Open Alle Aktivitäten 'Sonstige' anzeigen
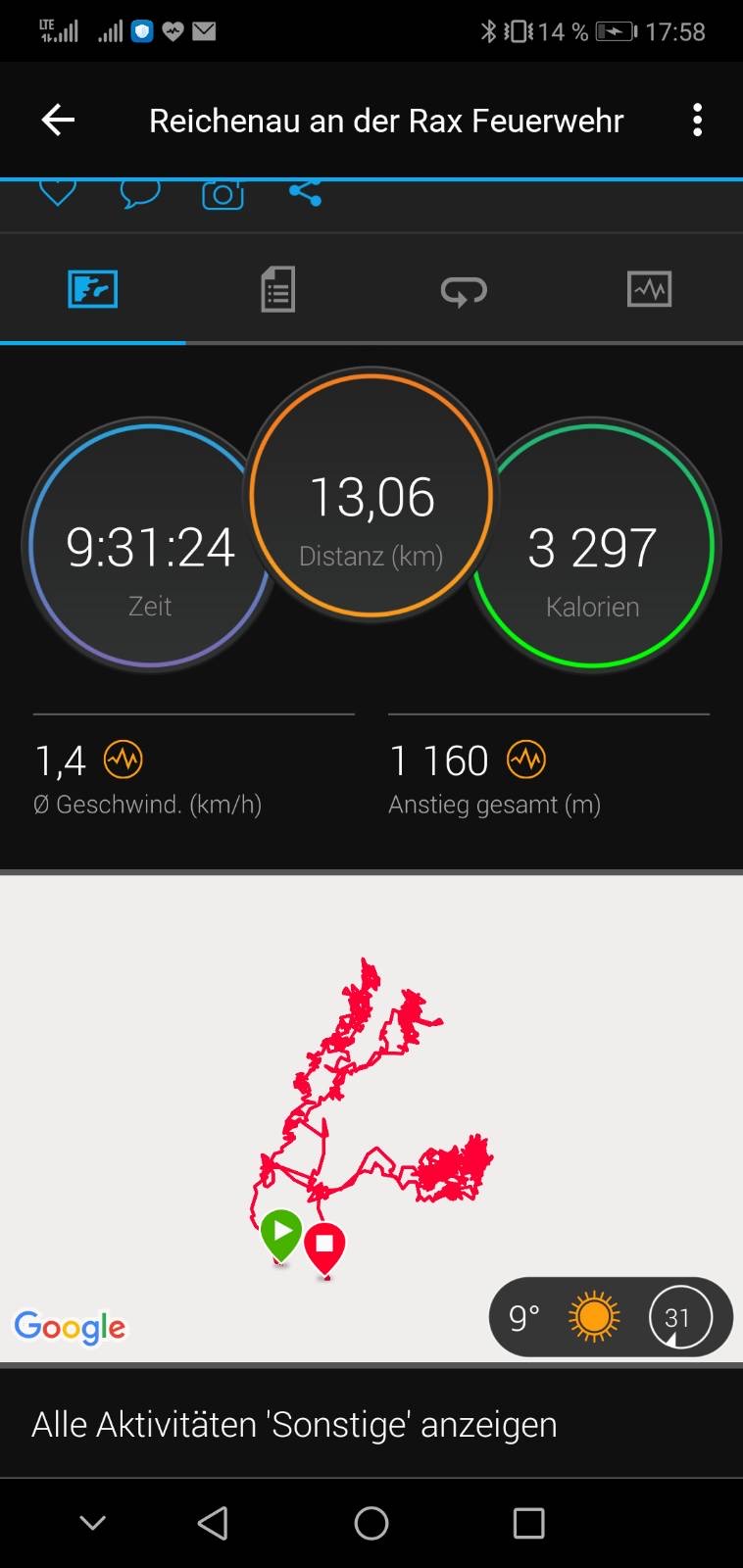The width and height of the screenshot is (743, 1568). pyautogui.click(x=294, y=1424)
